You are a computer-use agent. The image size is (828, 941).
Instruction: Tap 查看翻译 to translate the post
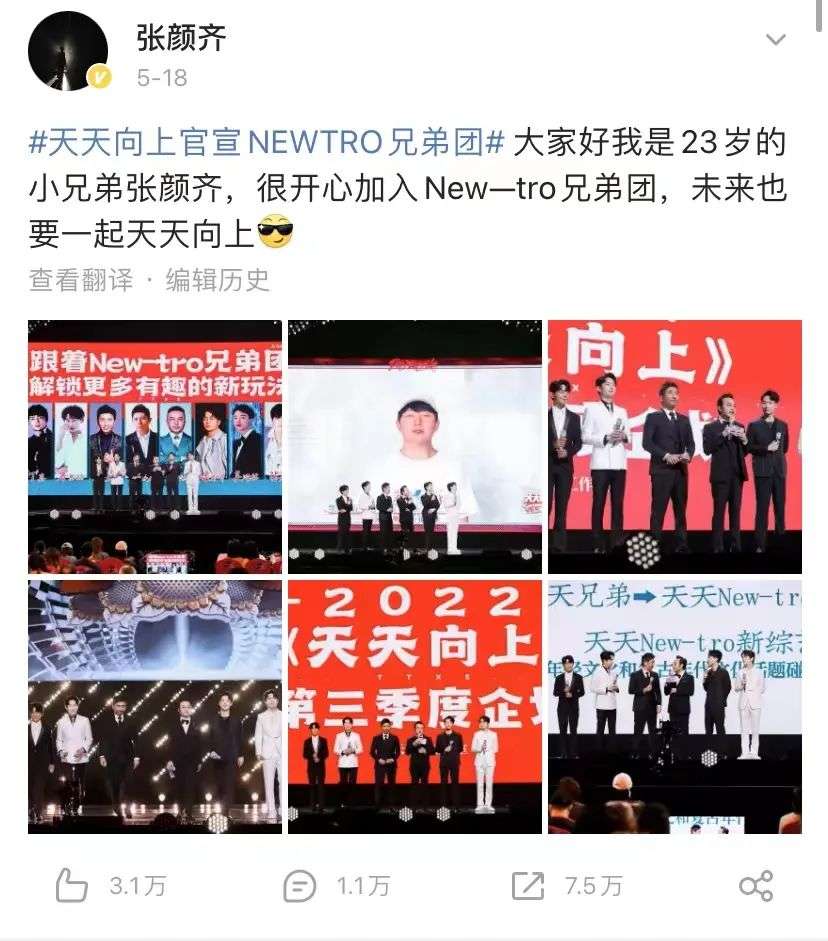(81, 280)
